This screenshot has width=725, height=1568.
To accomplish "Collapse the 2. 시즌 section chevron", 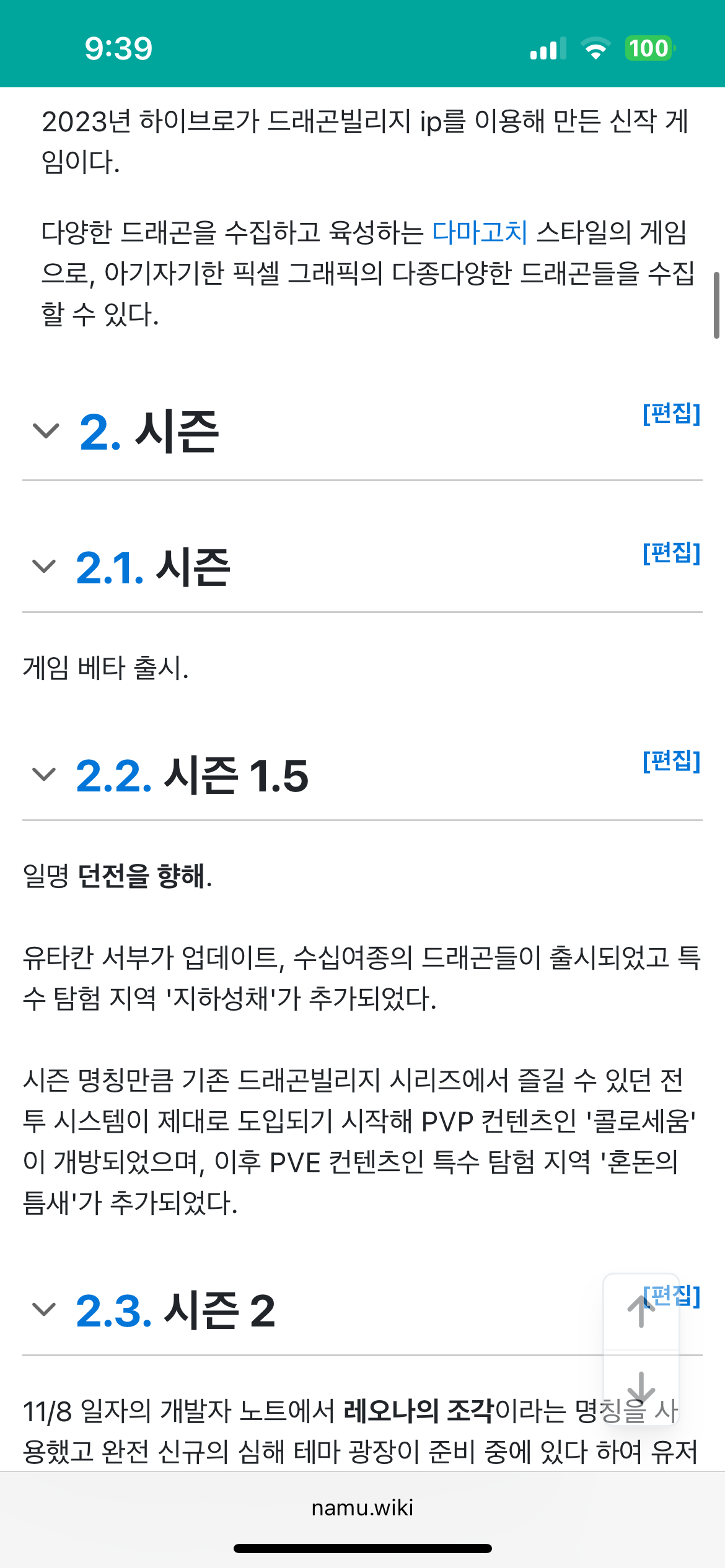I will (x=46, y=430).
